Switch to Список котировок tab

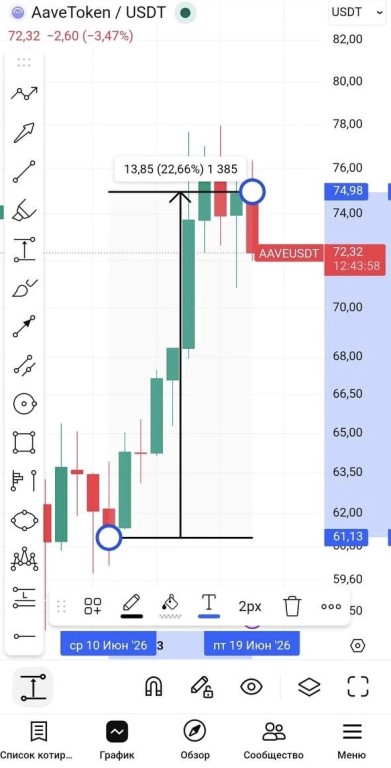click(37, 740)
